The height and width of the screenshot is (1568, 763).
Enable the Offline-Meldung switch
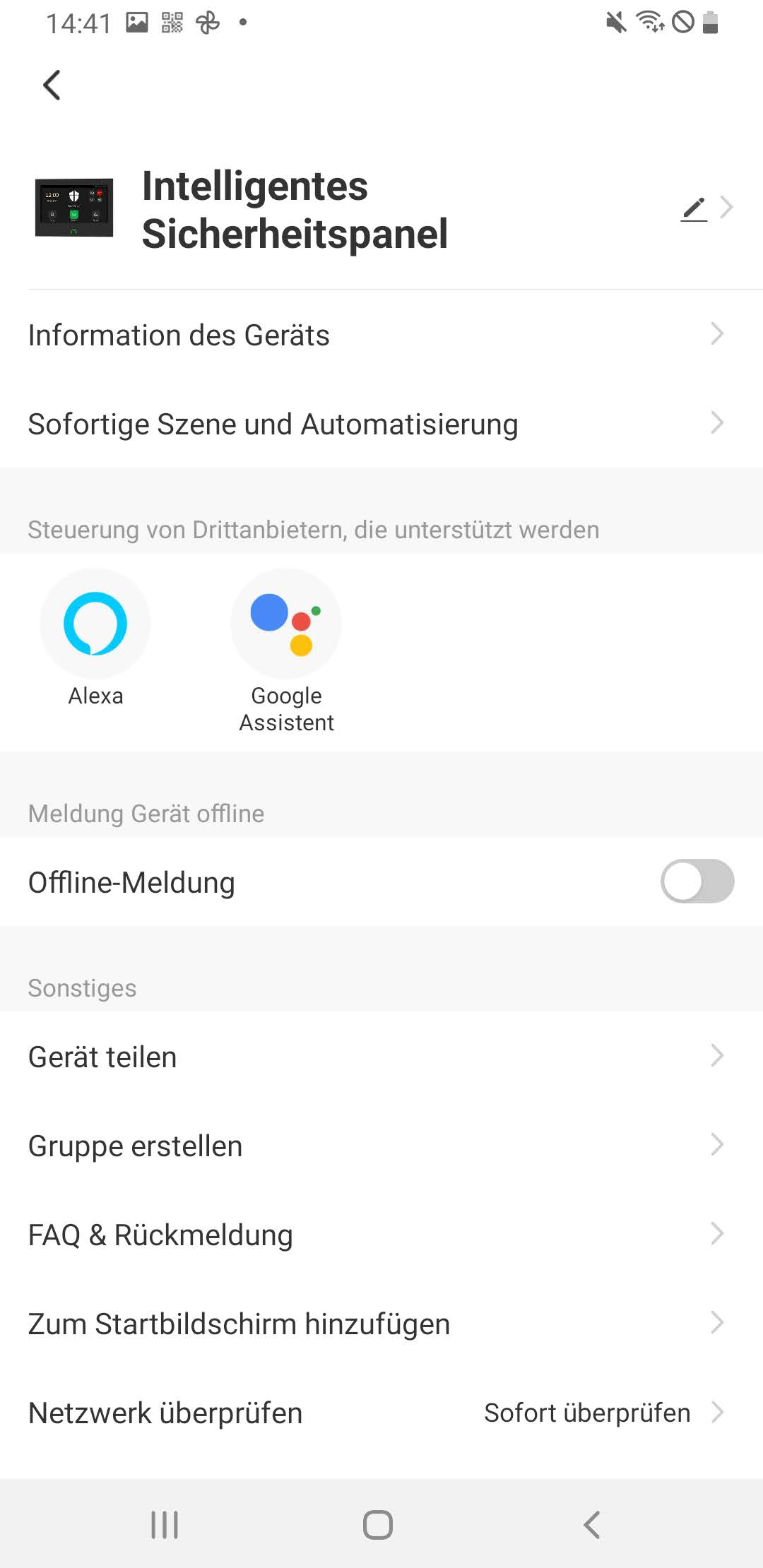click(697, 881)
